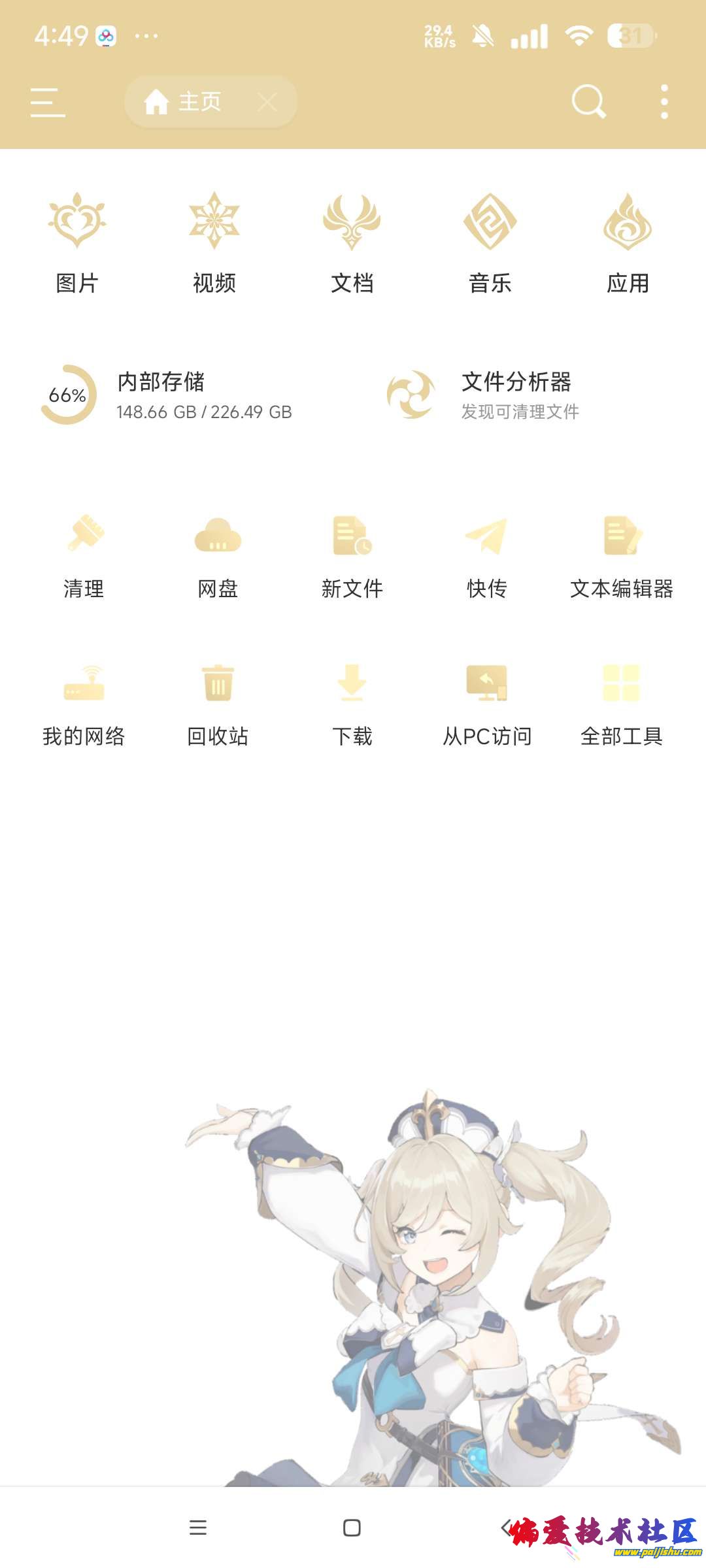This screenshot has width=706, height=1568.
Task: Browse the 文档 category
Action: (x=352, y=242)
